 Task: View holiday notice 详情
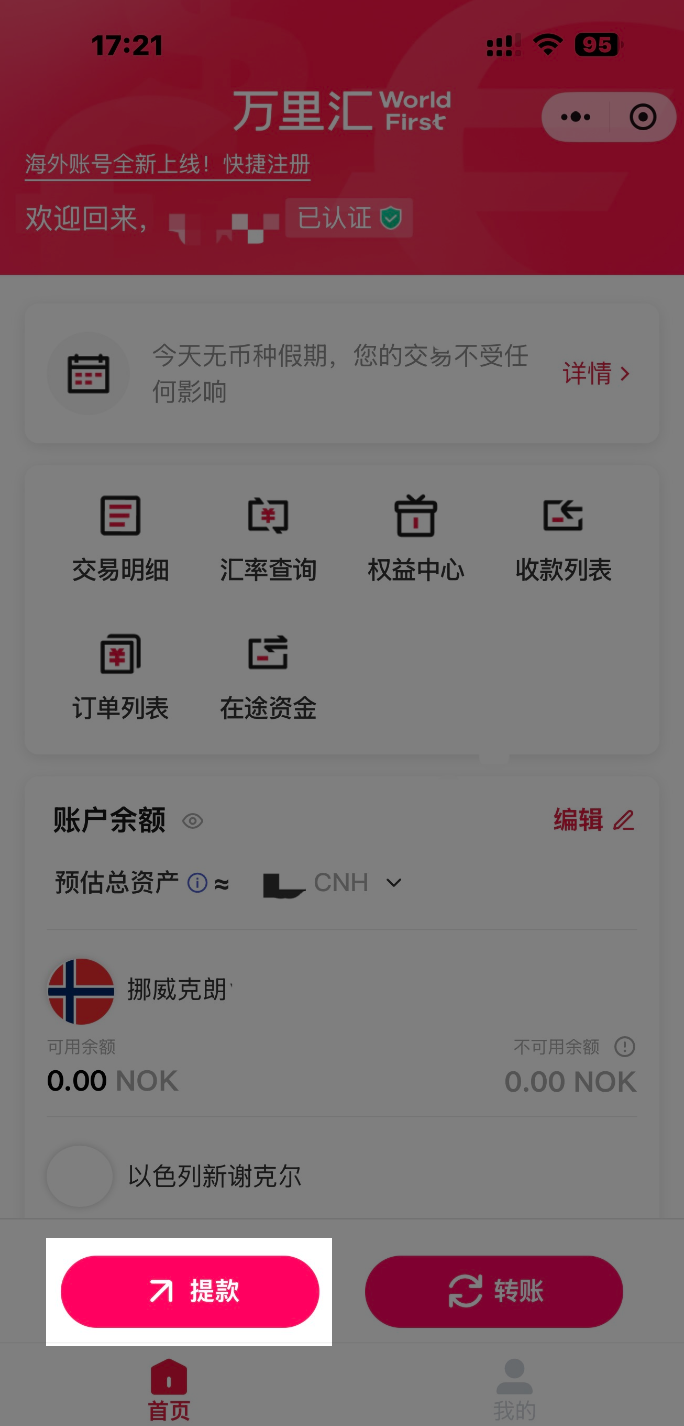pos(596,374)
